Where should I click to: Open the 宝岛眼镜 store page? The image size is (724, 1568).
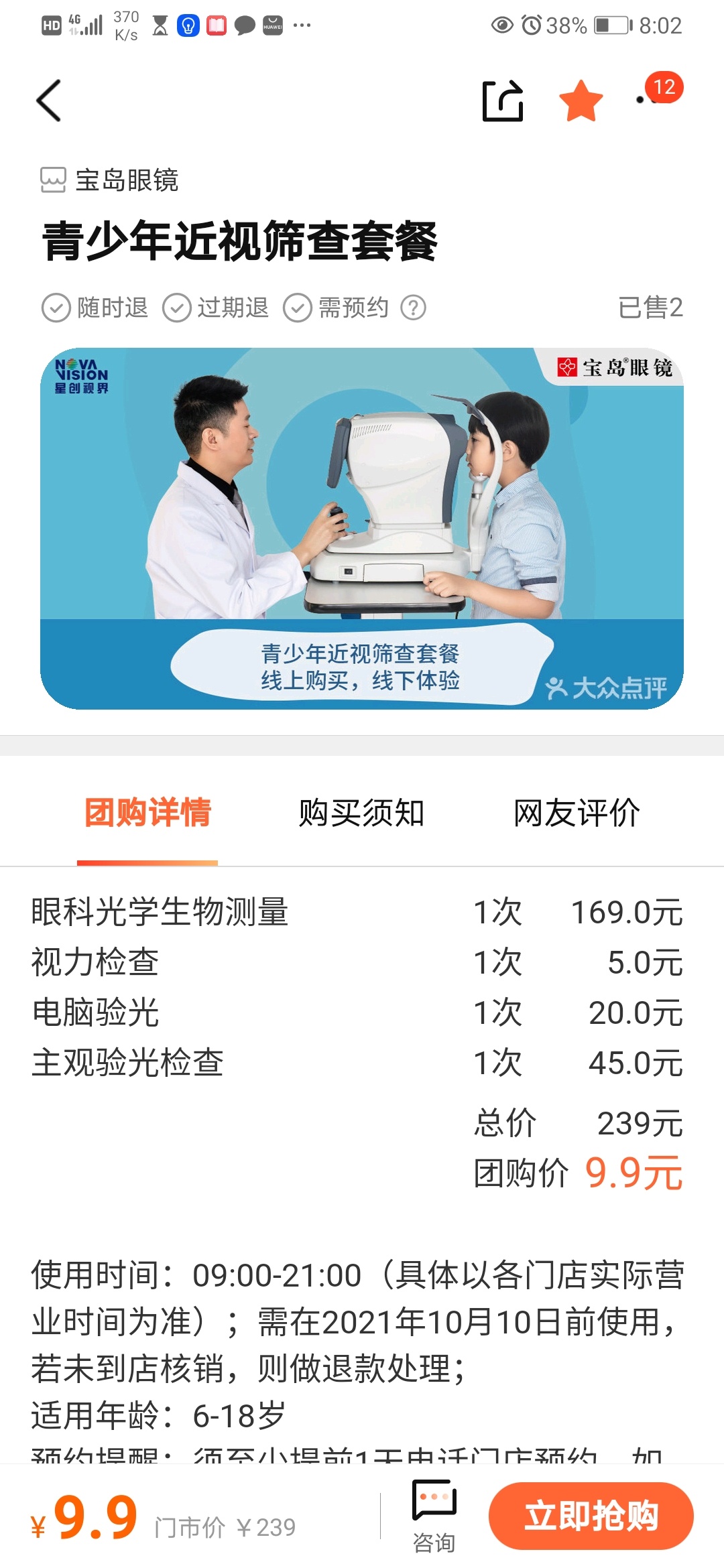pyautogui.click(x=111, y=180)
